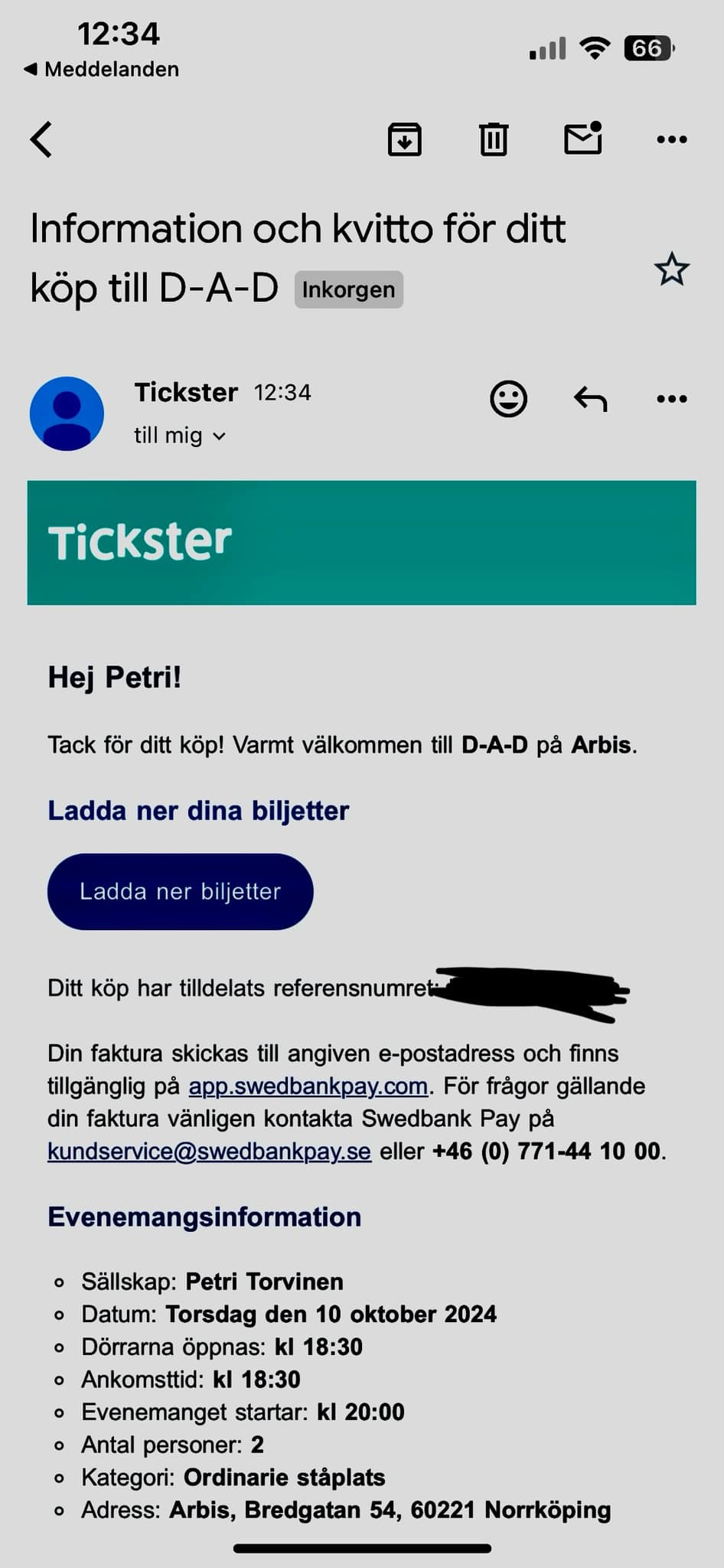Delete the email with the trash icon
This screenshot has height=1568, width=724.
pos(494,139)
